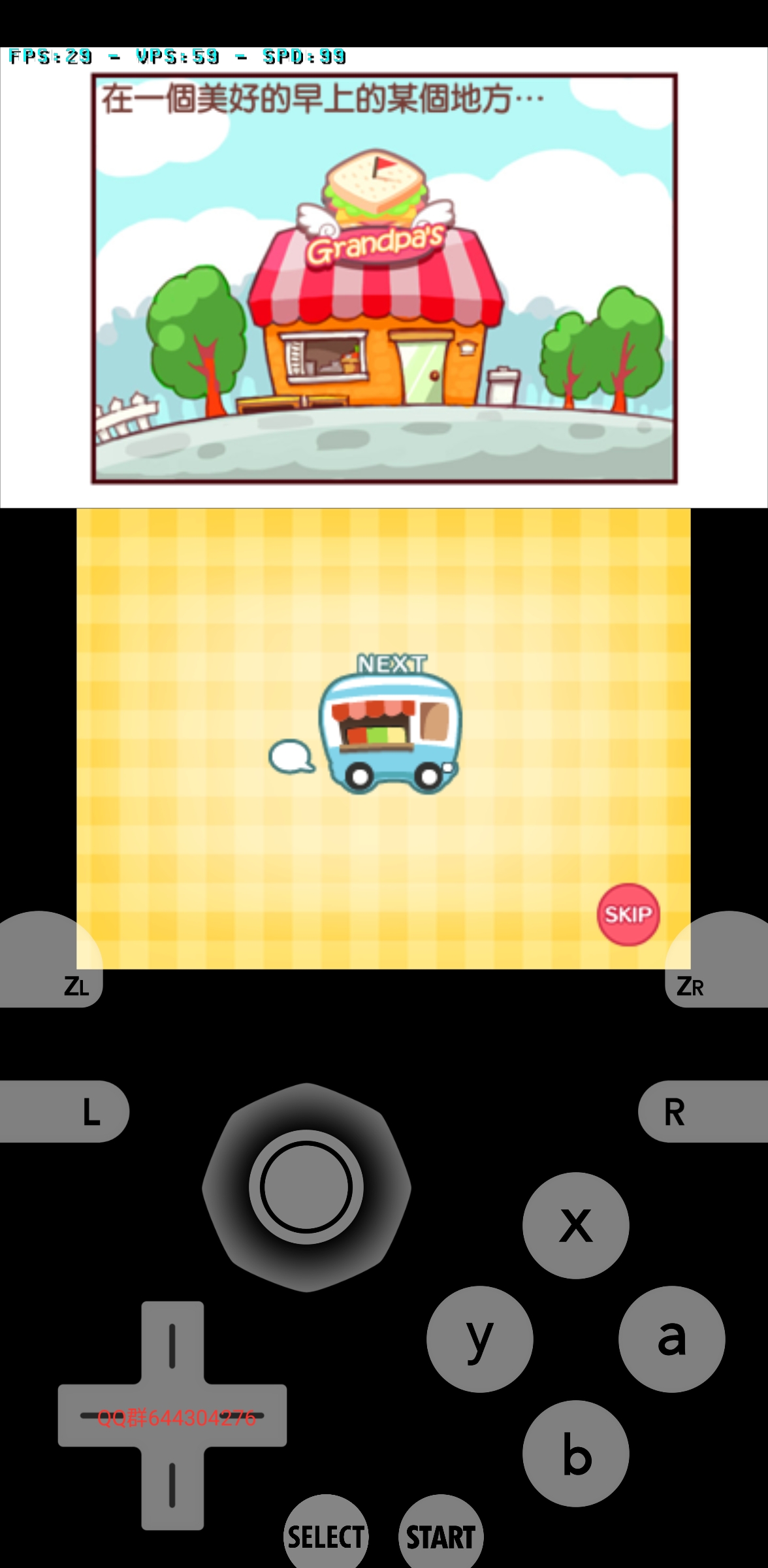The height and width of the screenshot is (1568, 768).
Task: Hit the ZL shoulder button
Action: 51,959
